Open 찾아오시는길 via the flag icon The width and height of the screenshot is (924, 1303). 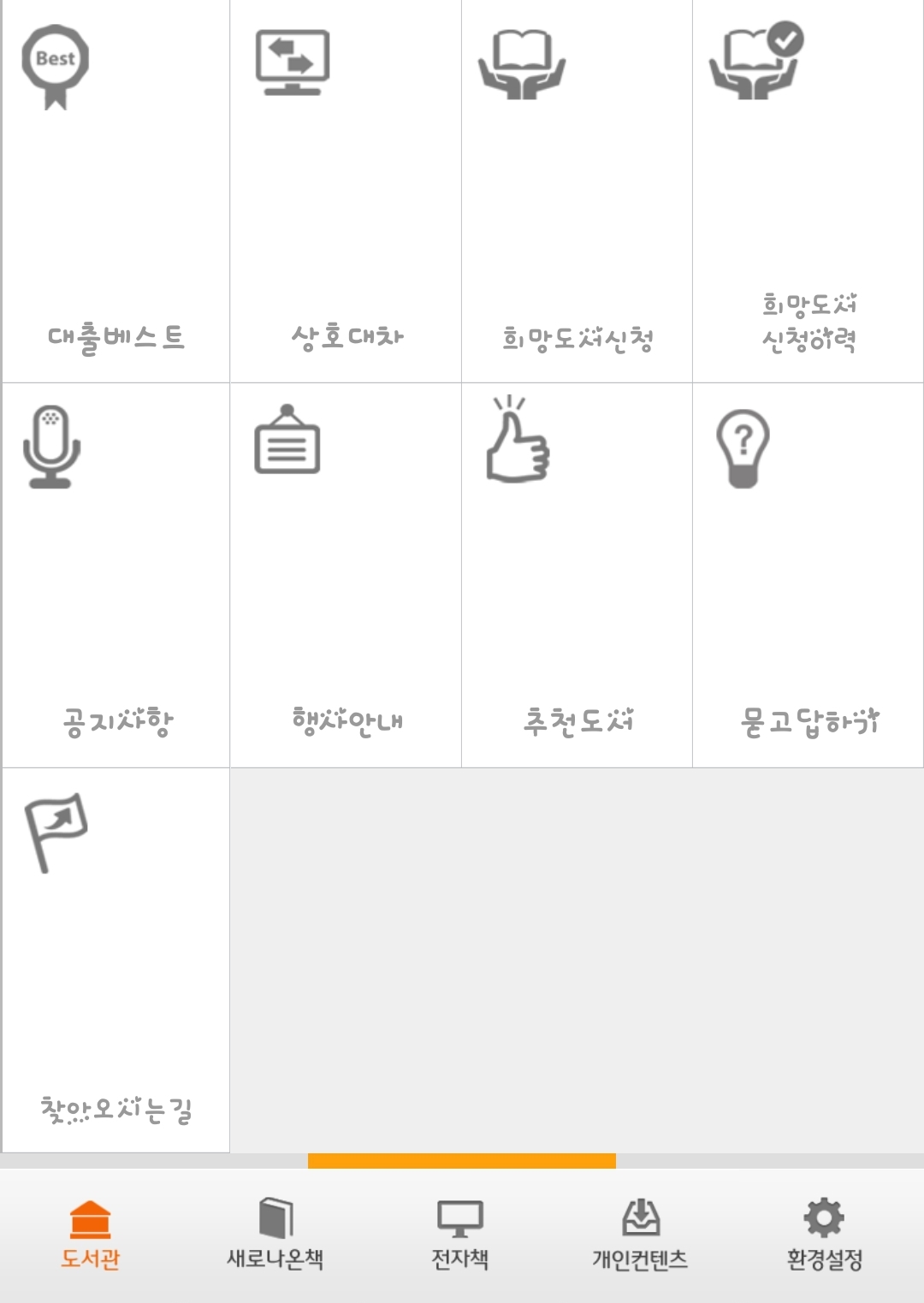pyautogui.click(x=55, y=830)
